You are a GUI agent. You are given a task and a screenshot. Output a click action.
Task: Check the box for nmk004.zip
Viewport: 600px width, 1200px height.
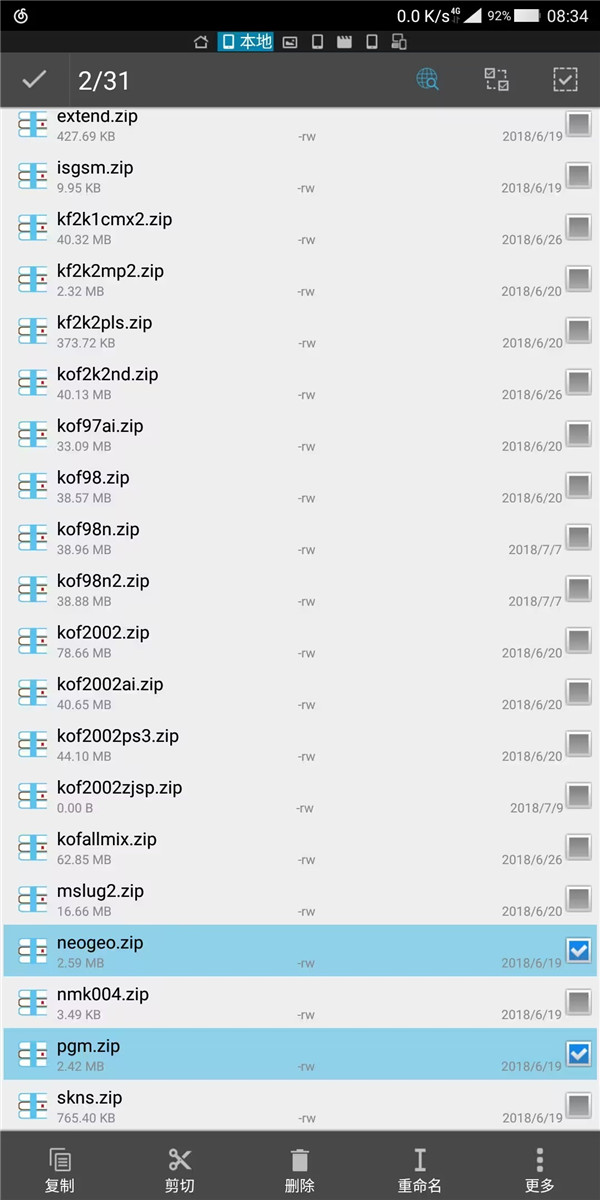[578, 1002]
